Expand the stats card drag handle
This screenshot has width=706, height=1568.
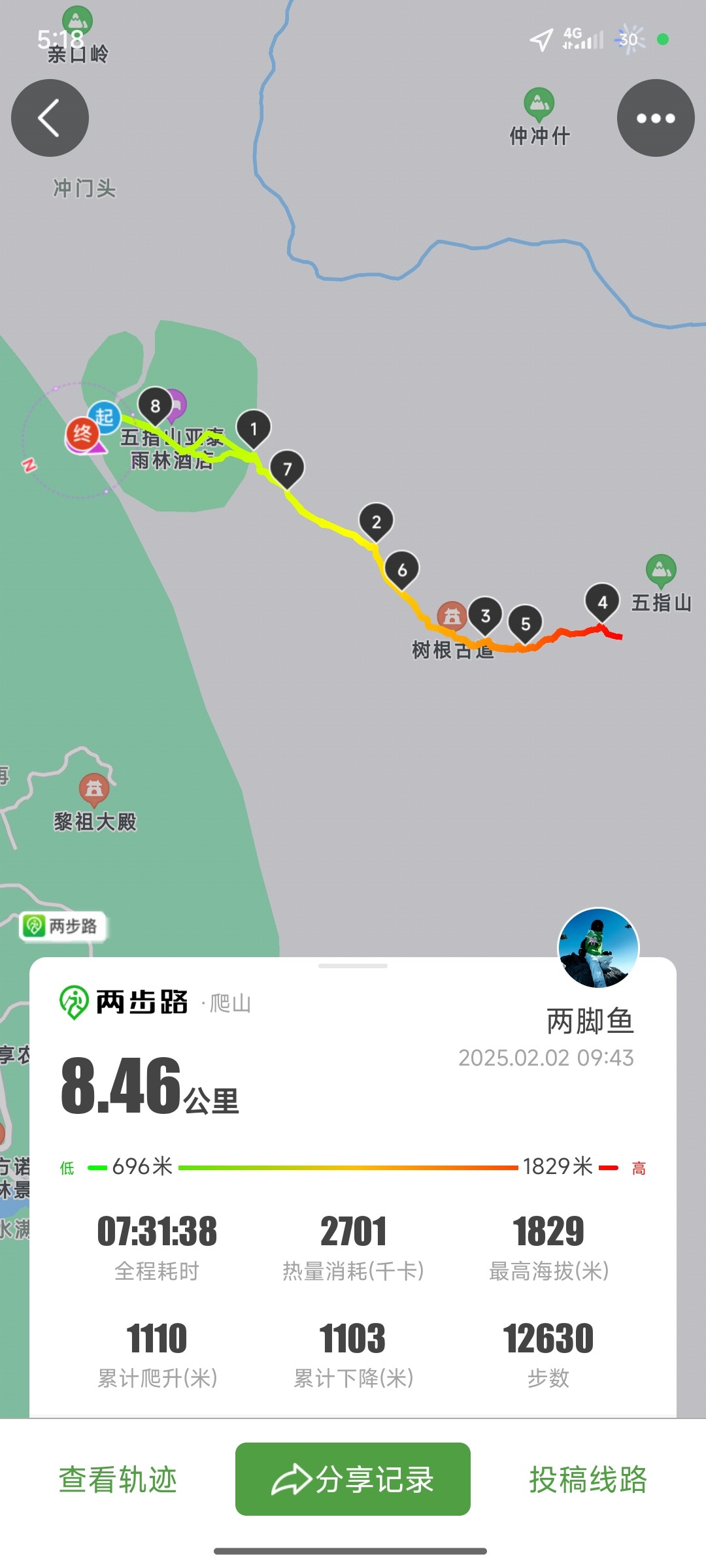coord(353,966)
